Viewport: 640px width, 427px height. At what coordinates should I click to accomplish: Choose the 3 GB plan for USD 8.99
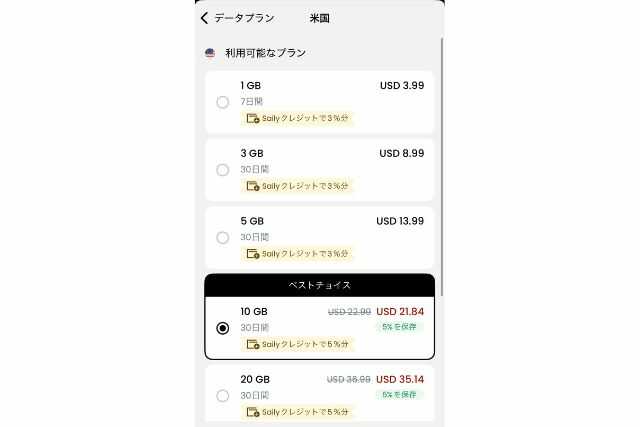222,170
